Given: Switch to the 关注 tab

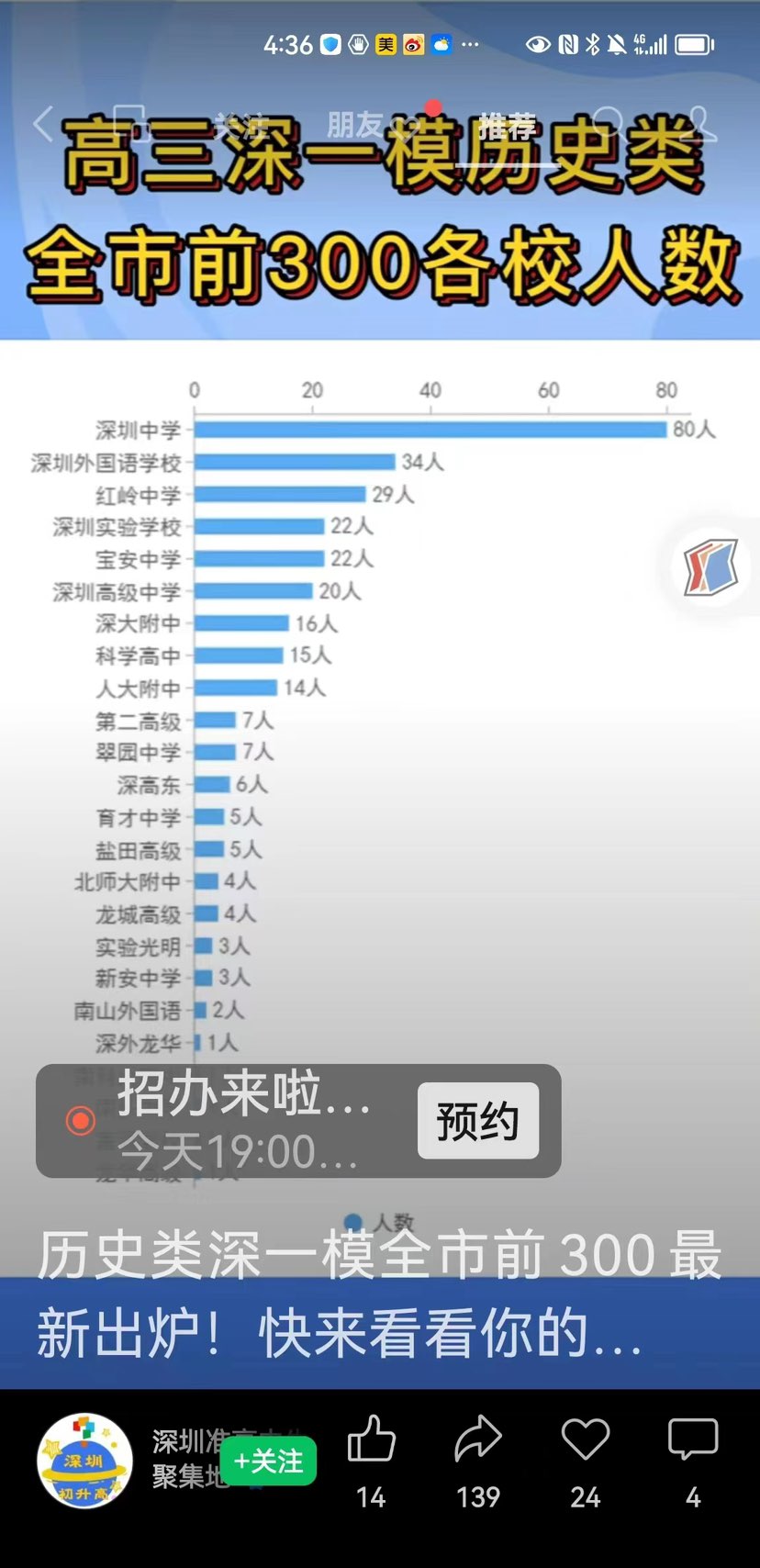Looking at the screenshot, I should pos(240,126).
